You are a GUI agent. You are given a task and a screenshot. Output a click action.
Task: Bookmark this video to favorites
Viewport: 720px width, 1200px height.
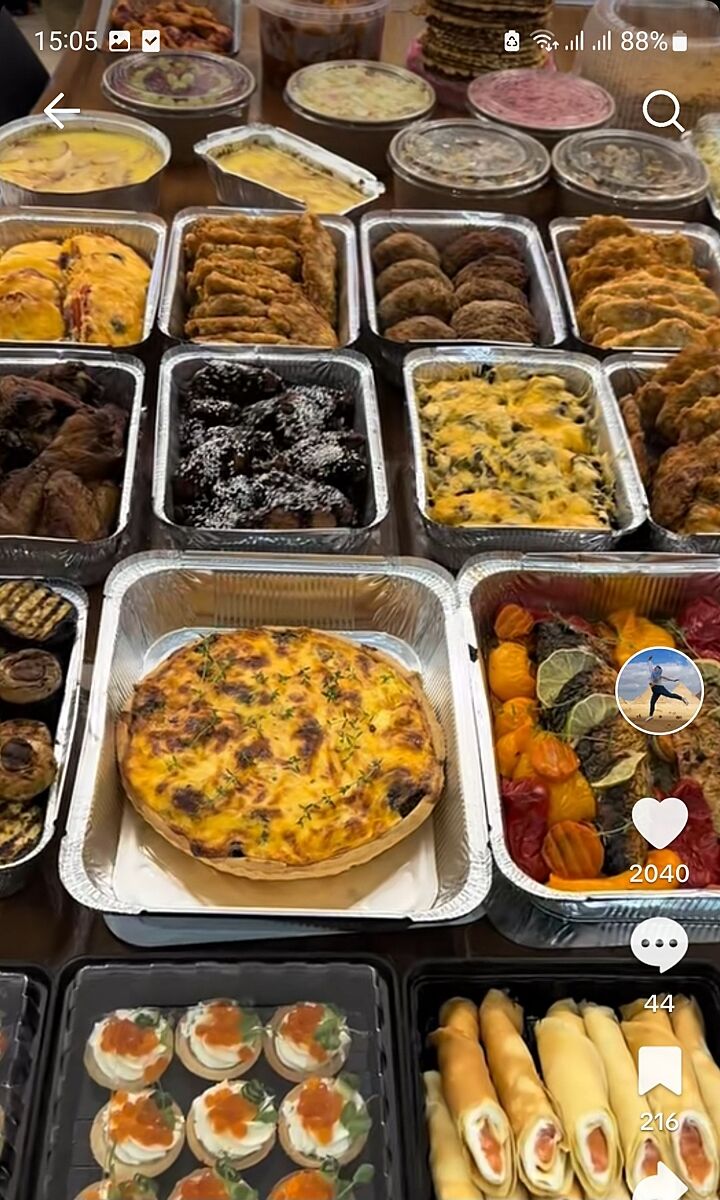tap(659, 1071)
